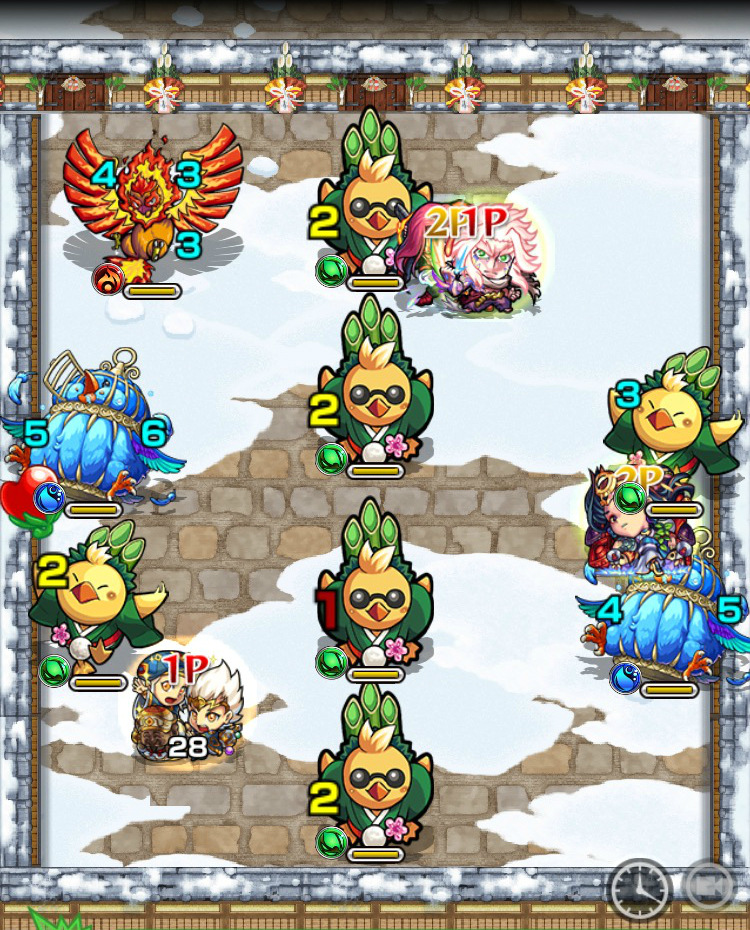Tap the clock icon button
The image size is (750, 930).
click(640, 888)
